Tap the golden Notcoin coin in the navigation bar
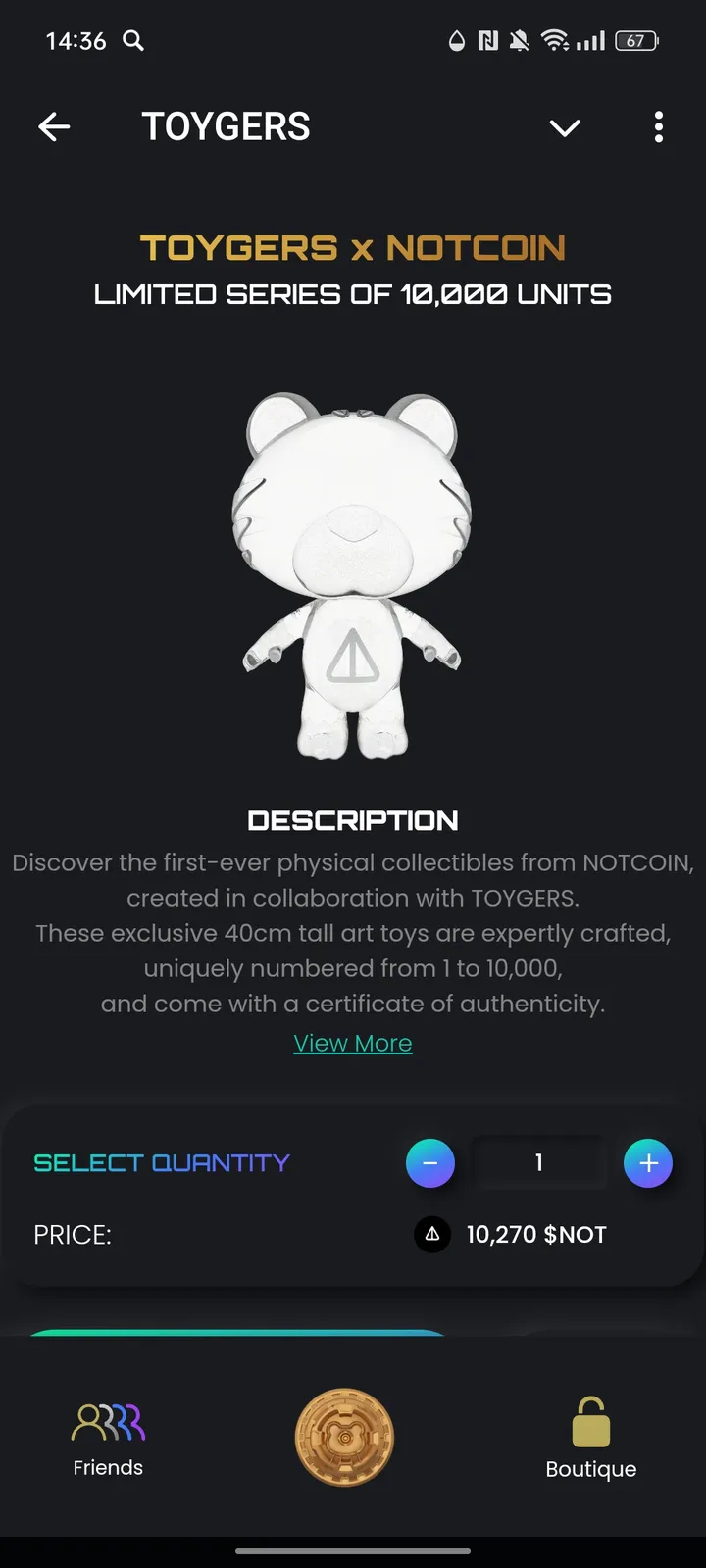Screen dimensions: 706x1568 point(344,1438)
